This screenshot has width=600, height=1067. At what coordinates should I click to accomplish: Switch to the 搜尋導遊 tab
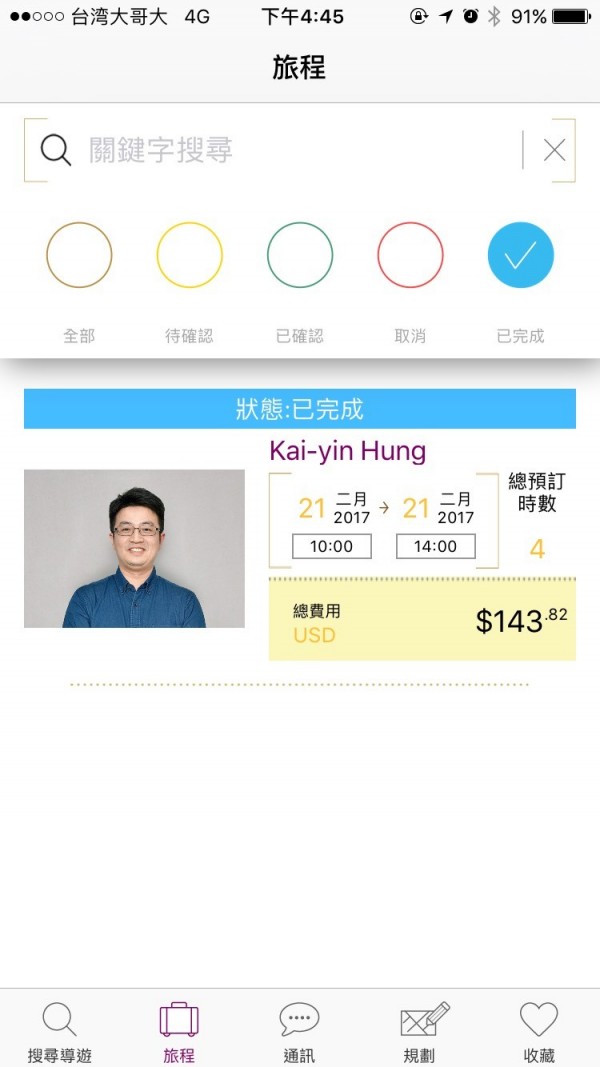pyautogui.click(x=59, y=1031)
